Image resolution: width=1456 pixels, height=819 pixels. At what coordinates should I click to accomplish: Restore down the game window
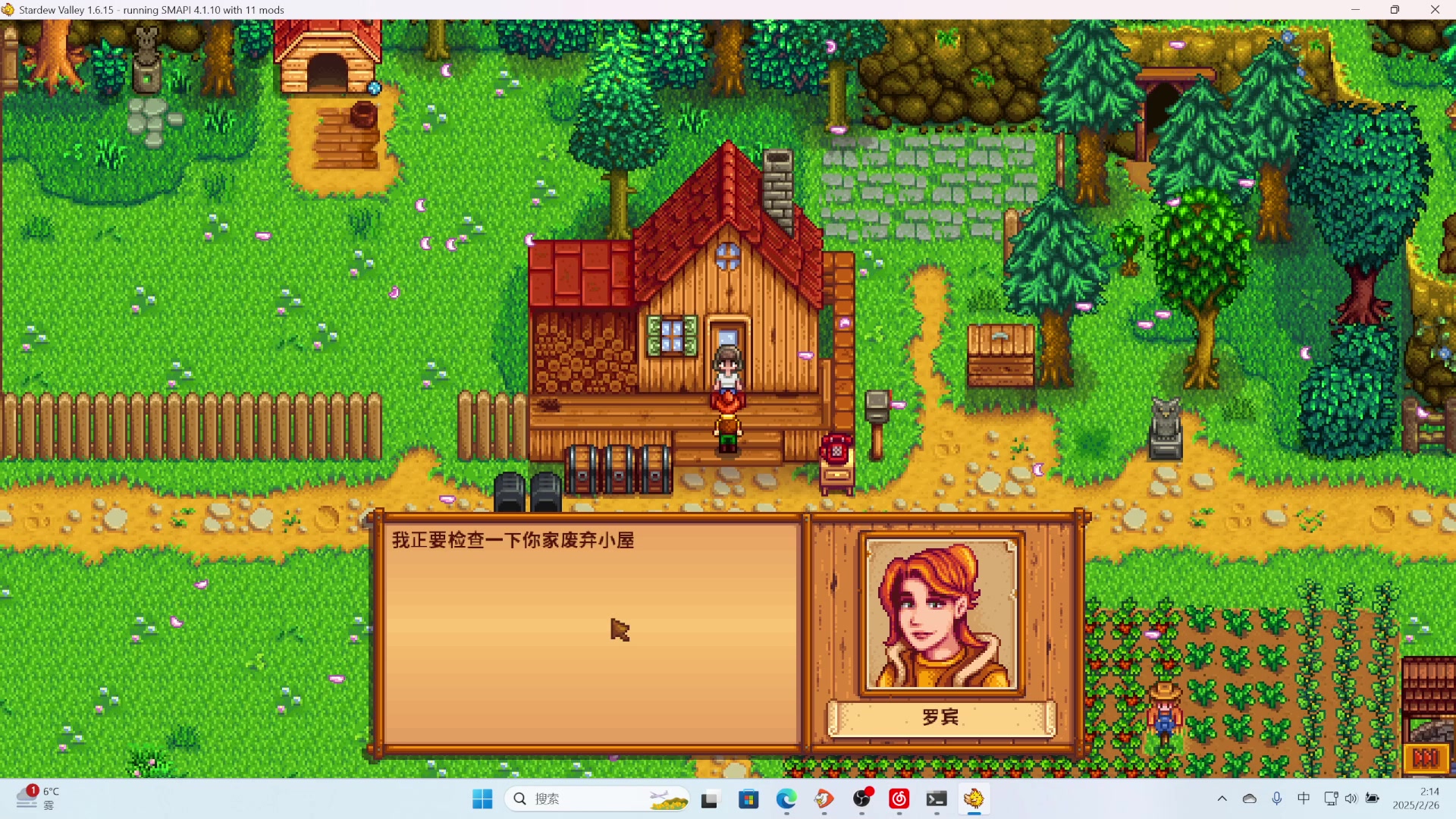click(x=1395, y=10)
